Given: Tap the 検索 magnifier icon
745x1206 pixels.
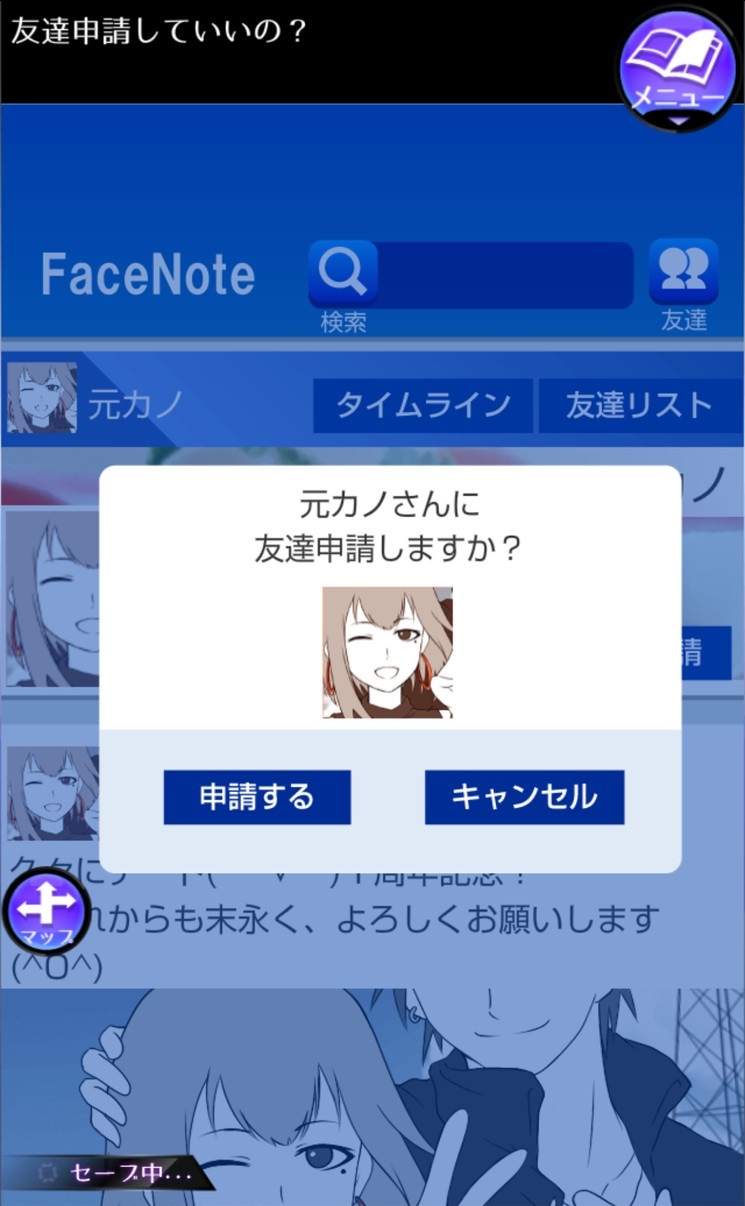Looking at the screenshot, I should click(x=343, y=273).
